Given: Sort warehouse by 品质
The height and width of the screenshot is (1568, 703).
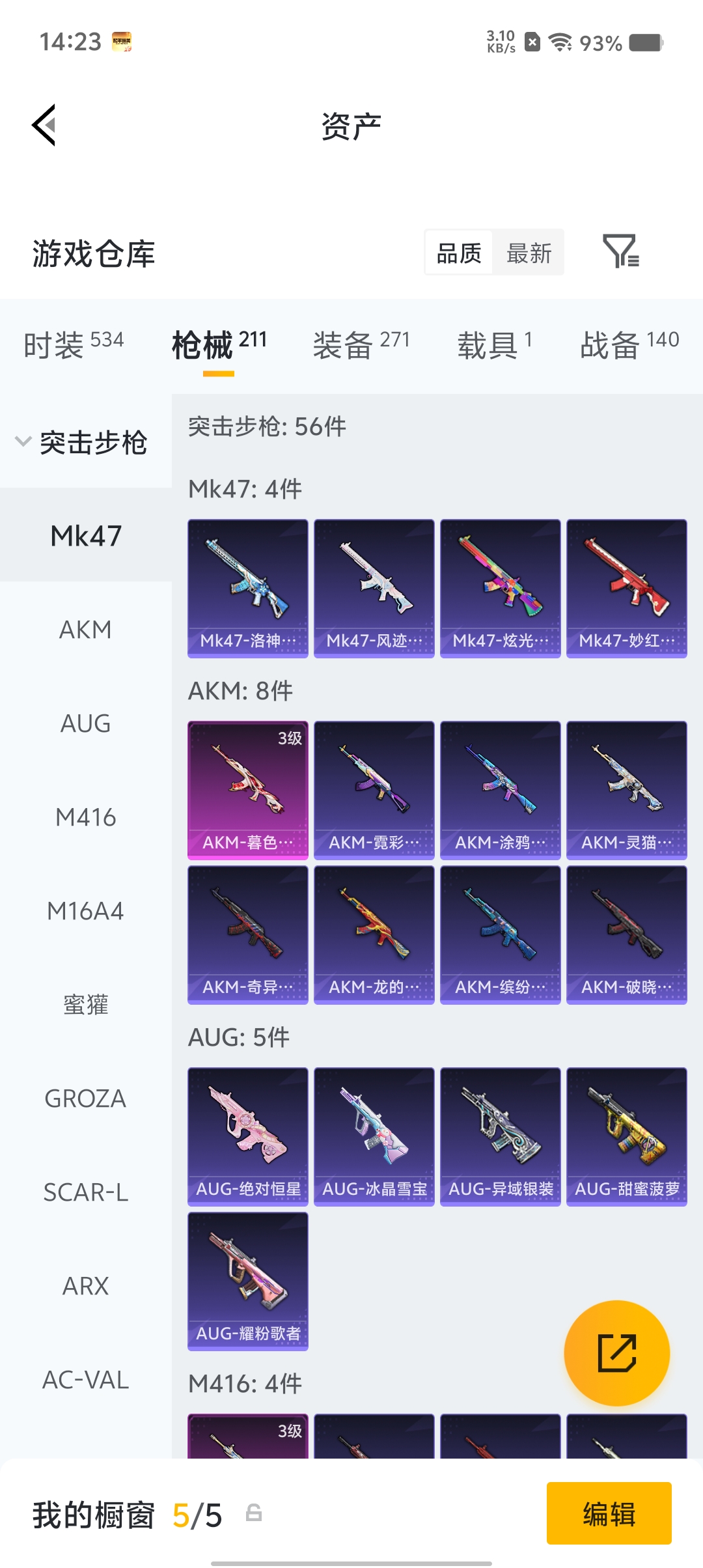Looking at the screenshot, I should point(459,253).
